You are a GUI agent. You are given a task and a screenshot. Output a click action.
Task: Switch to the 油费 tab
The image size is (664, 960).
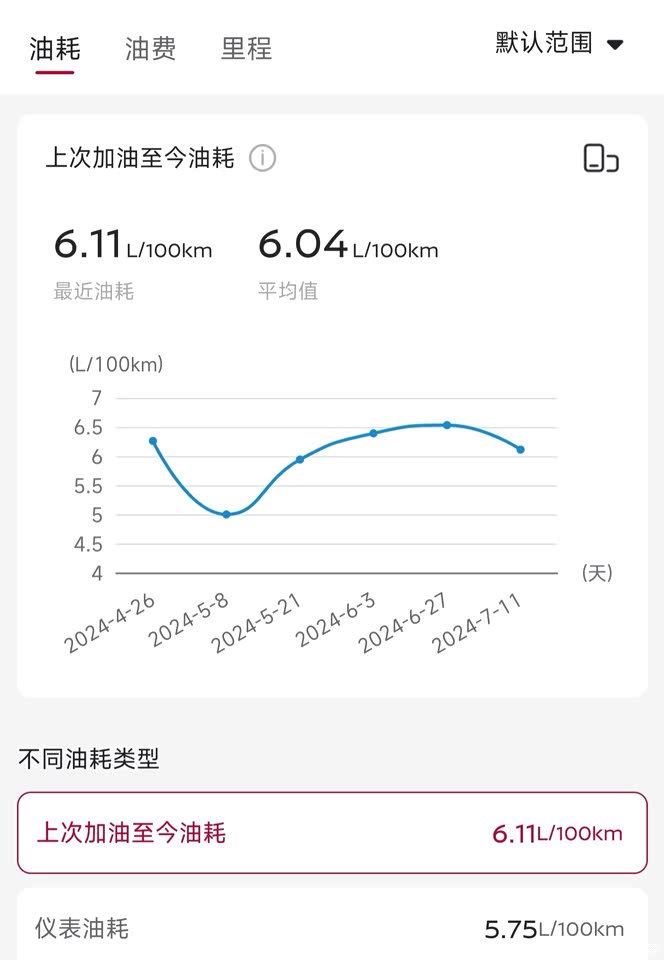pos(151,48)
